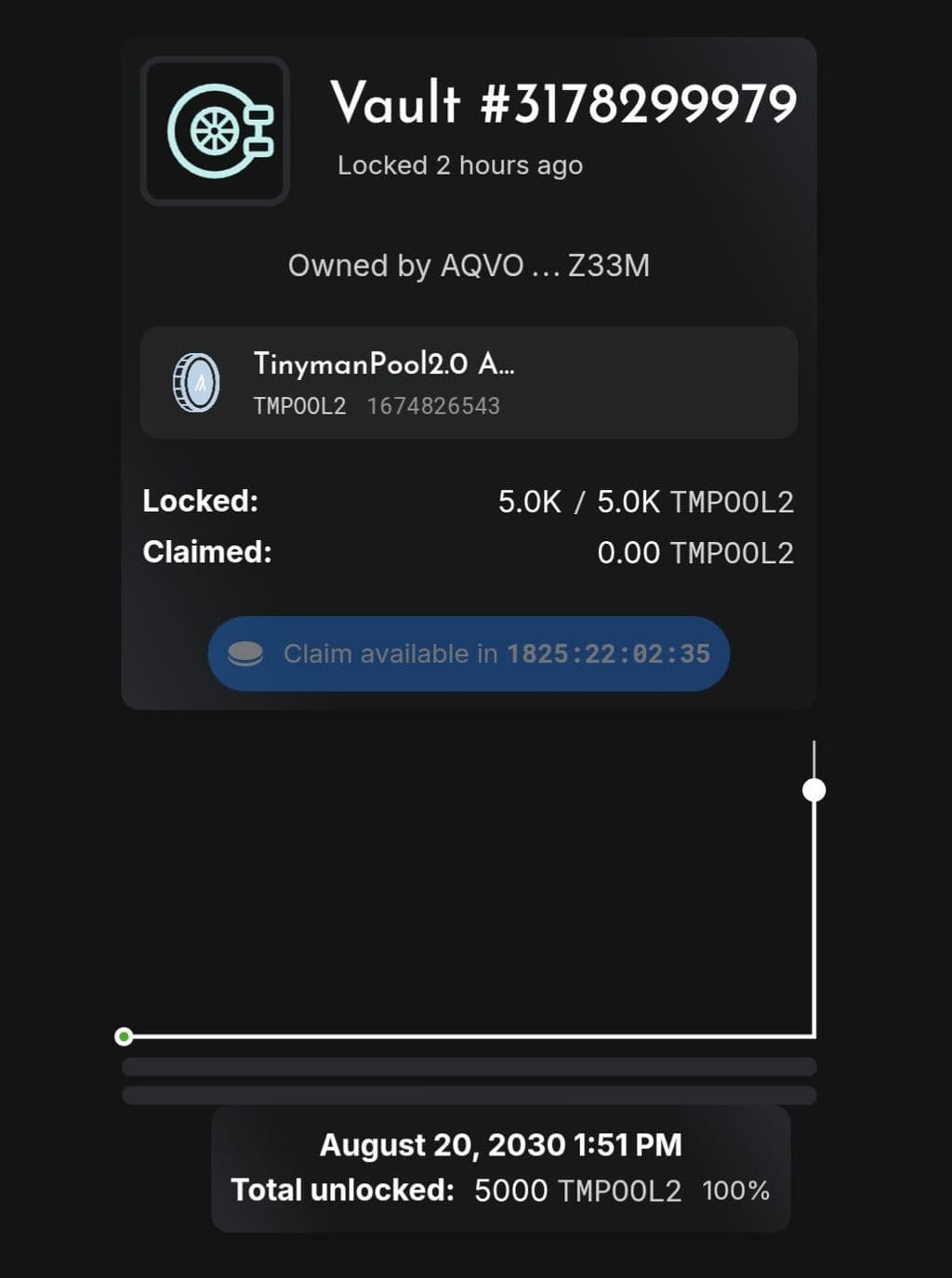Select the white unlock point on the chart
The image size is (952, 1278).
[x=813, y=790]
